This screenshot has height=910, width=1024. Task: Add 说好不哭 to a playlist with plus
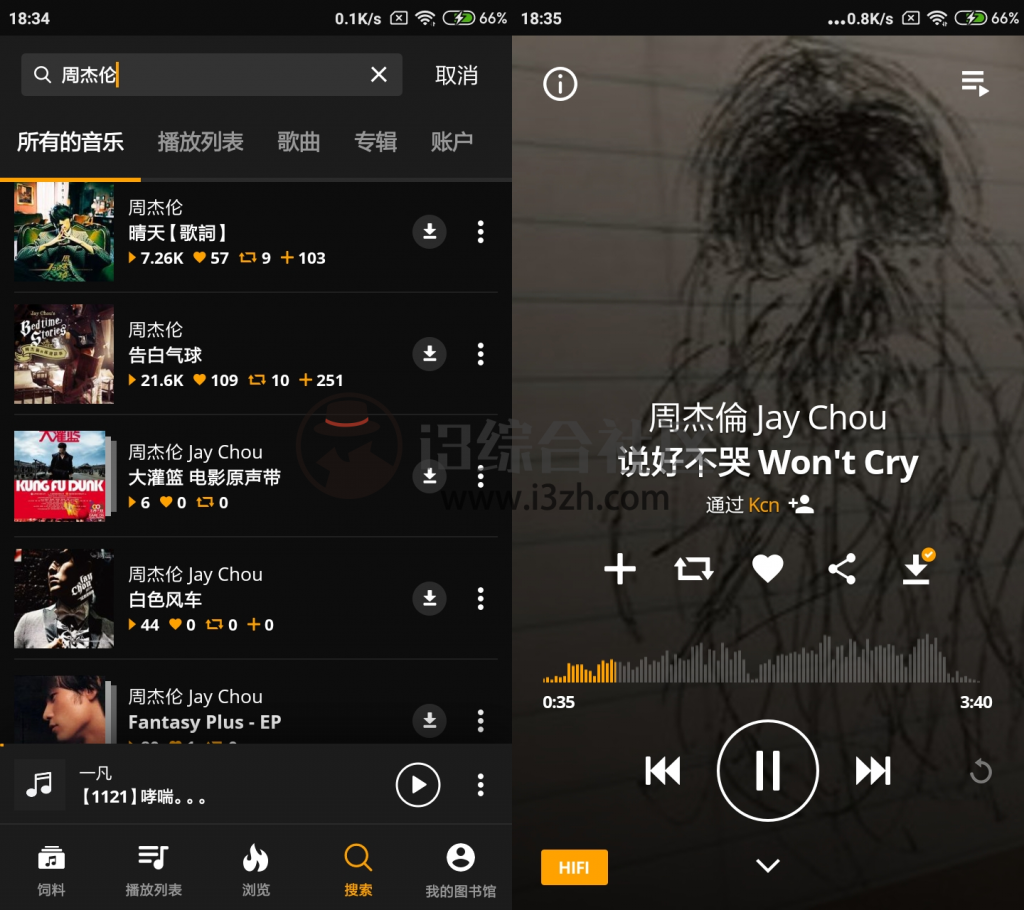coord(620,569)
